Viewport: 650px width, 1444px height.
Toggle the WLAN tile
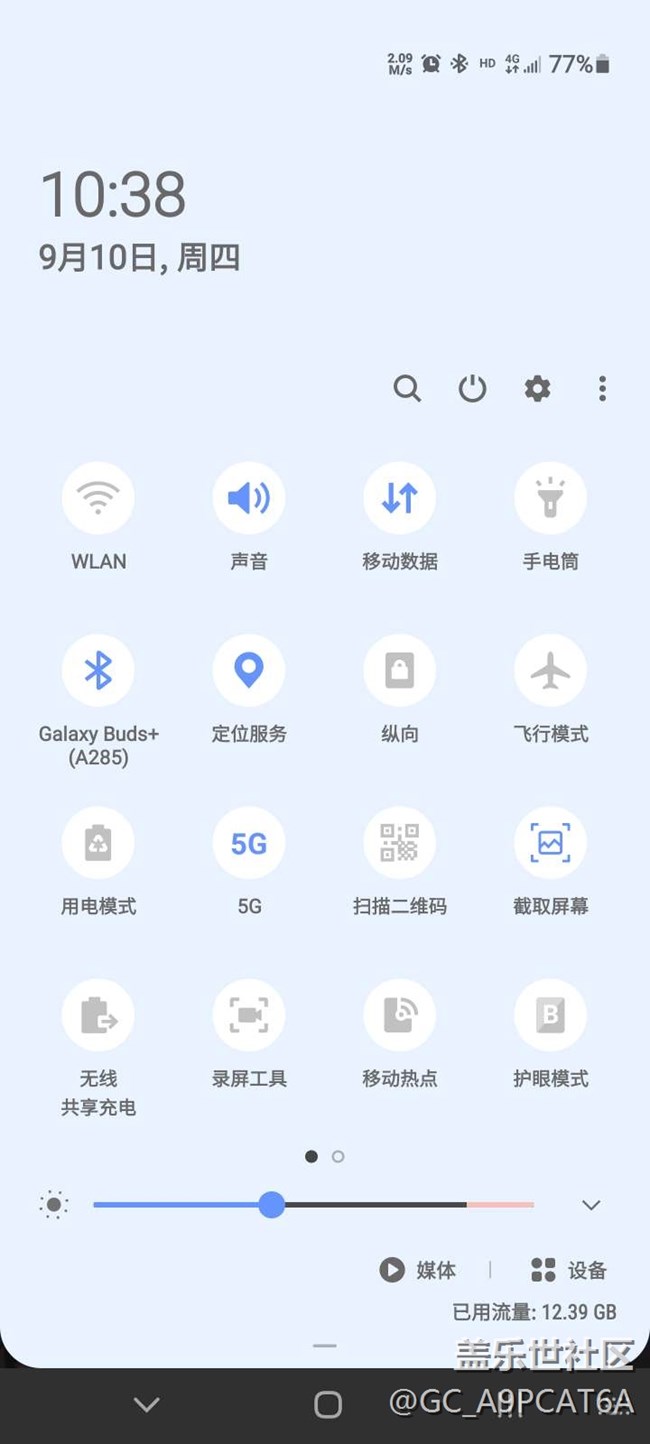(98, 498)
